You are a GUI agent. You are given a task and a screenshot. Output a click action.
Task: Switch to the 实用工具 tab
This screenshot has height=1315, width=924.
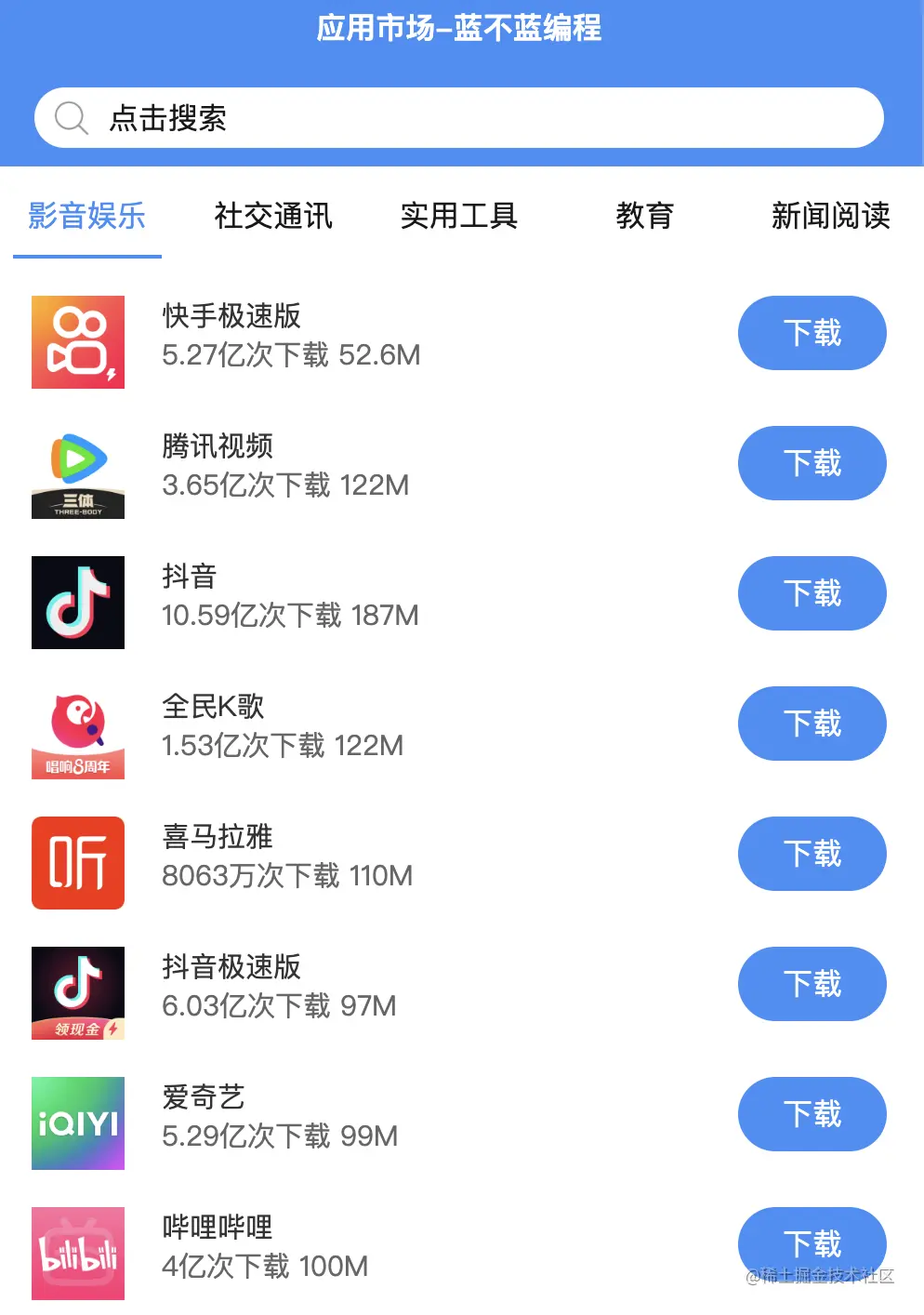(x=458, y=216)
